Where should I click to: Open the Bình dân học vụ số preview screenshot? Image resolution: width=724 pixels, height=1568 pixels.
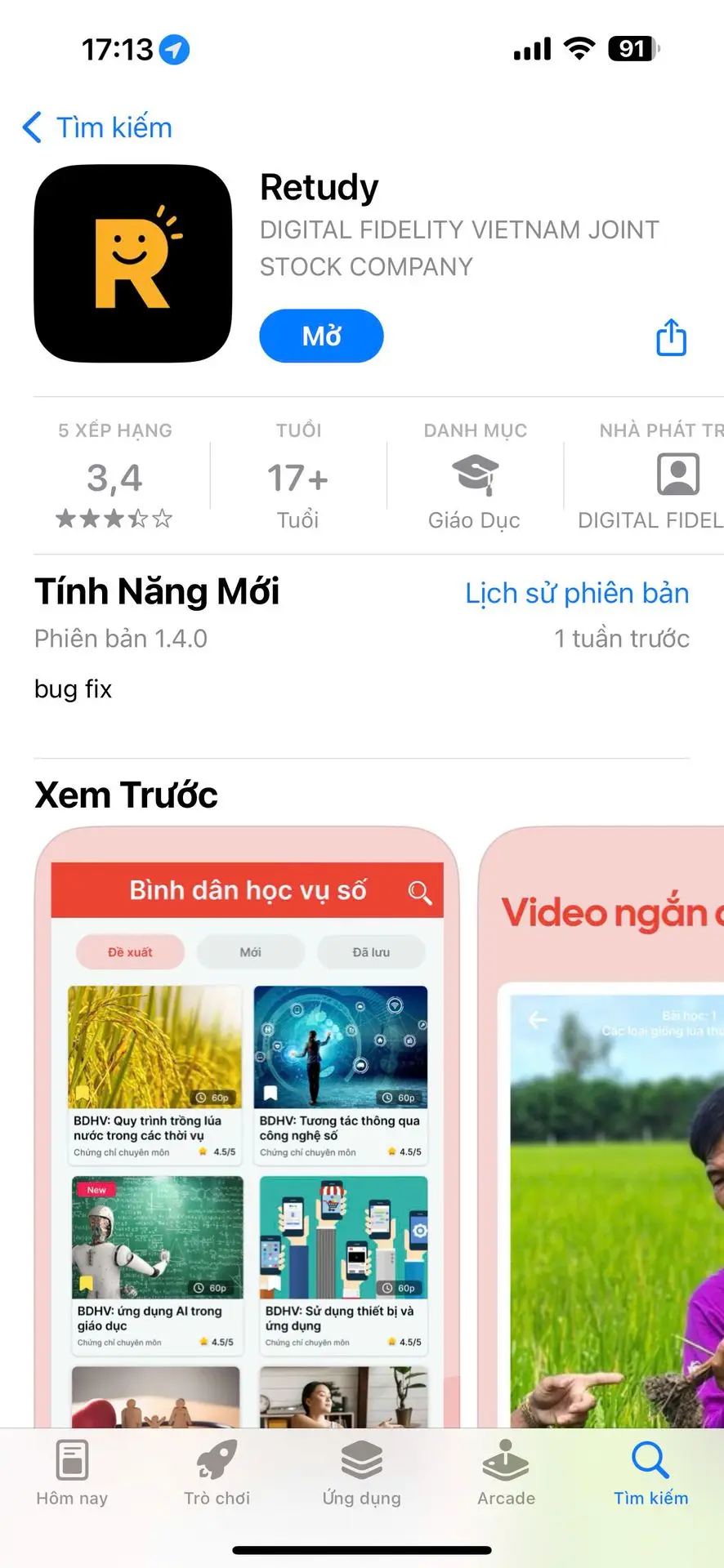pos(247,1127)
